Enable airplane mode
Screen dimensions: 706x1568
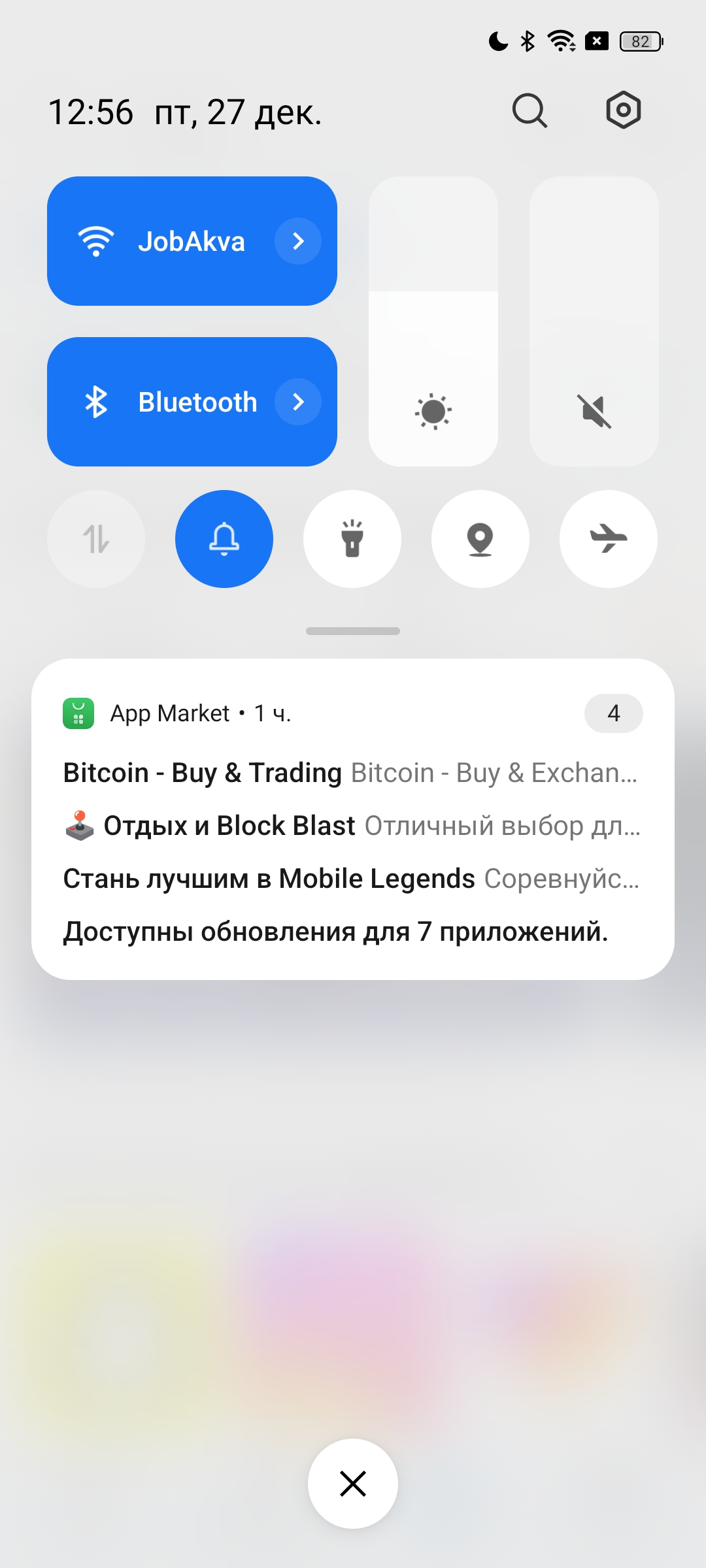[609, 539]
